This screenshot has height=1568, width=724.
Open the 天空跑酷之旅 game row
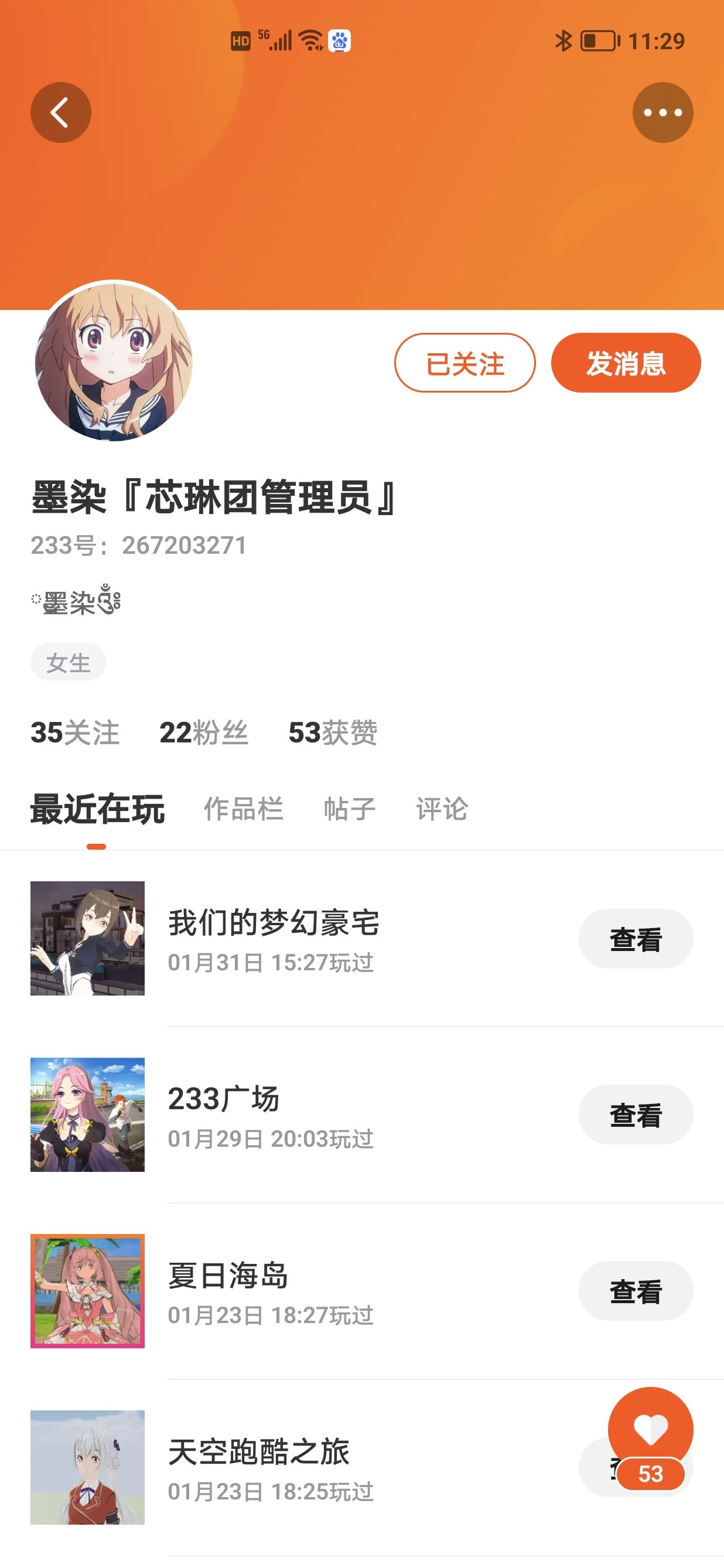tap(362, 1468)
